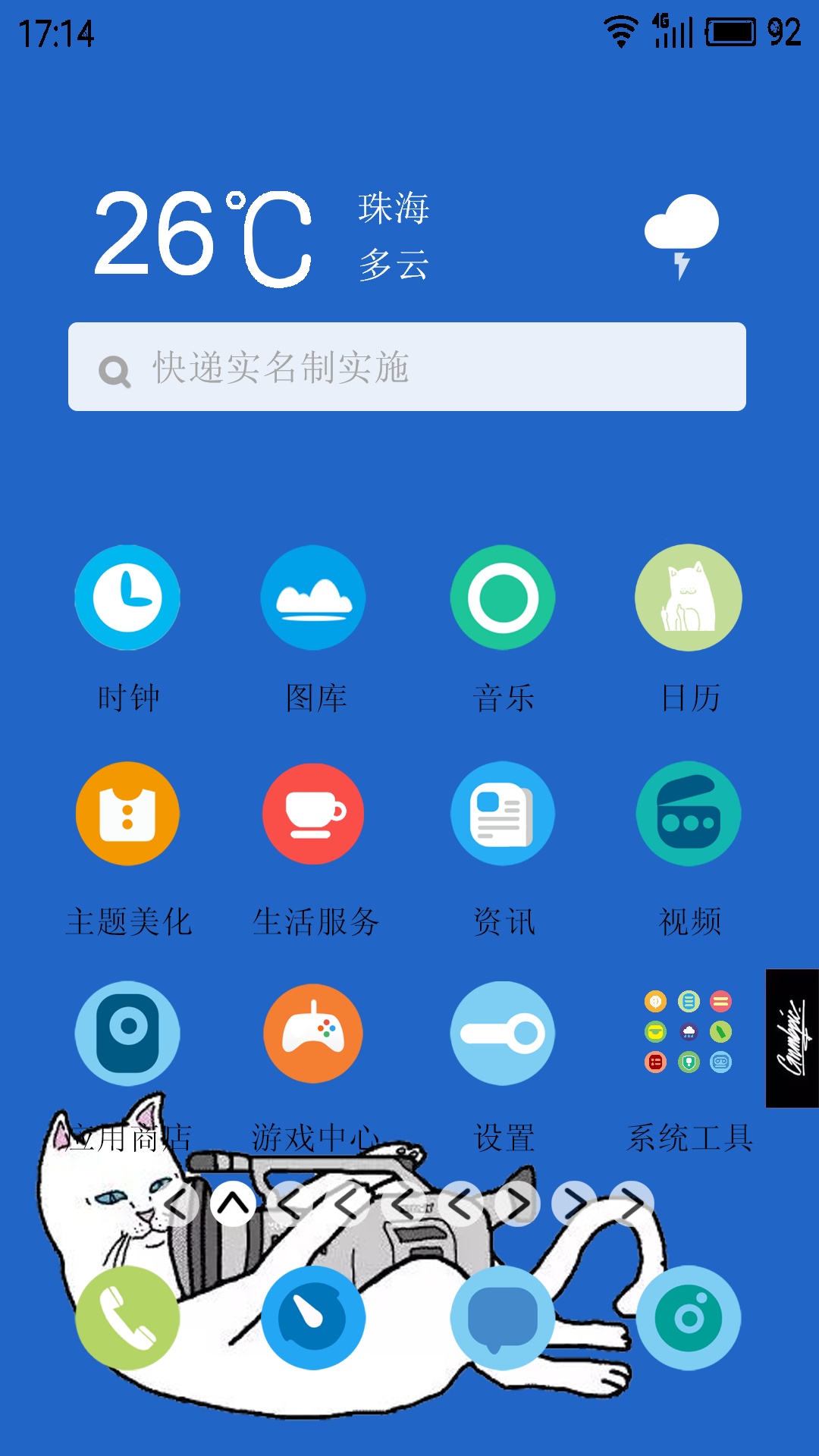Launch the 音乐 music app
Viewport: 819px width, 1456px height.
pos(503,598)
